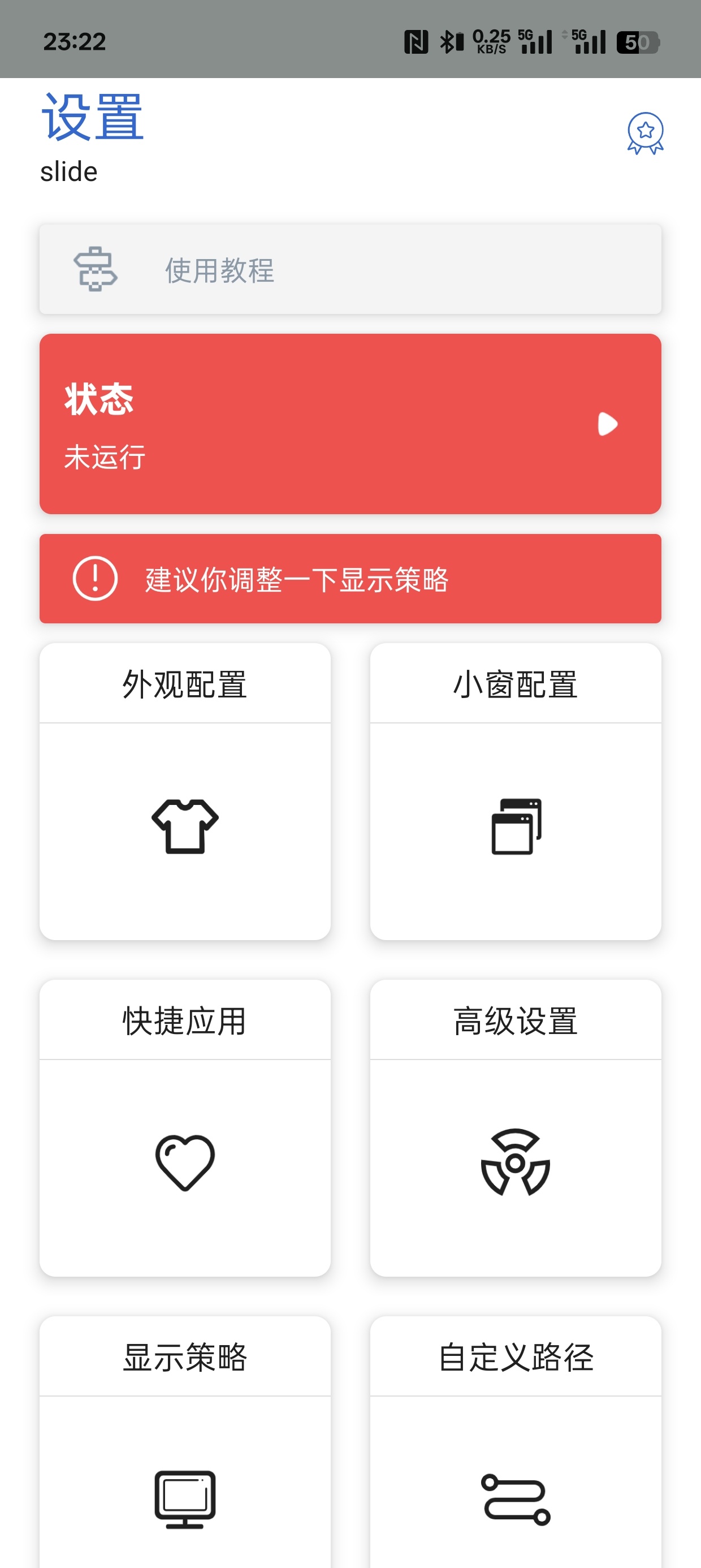The image size is (701, 1568).
Task: Open the 小窗配置 card
Action: tap(516, 791)
